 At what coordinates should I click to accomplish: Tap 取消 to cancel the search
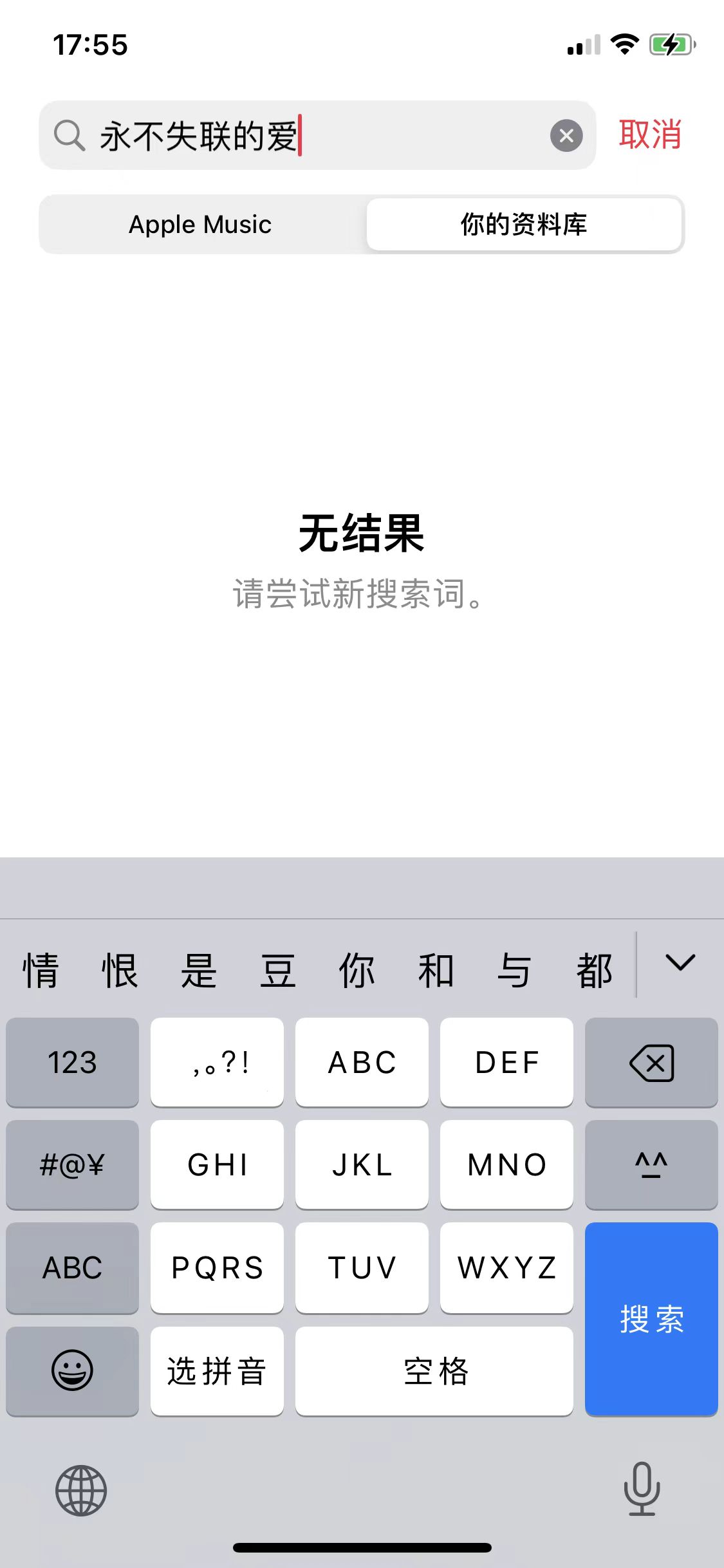(650, 135)
